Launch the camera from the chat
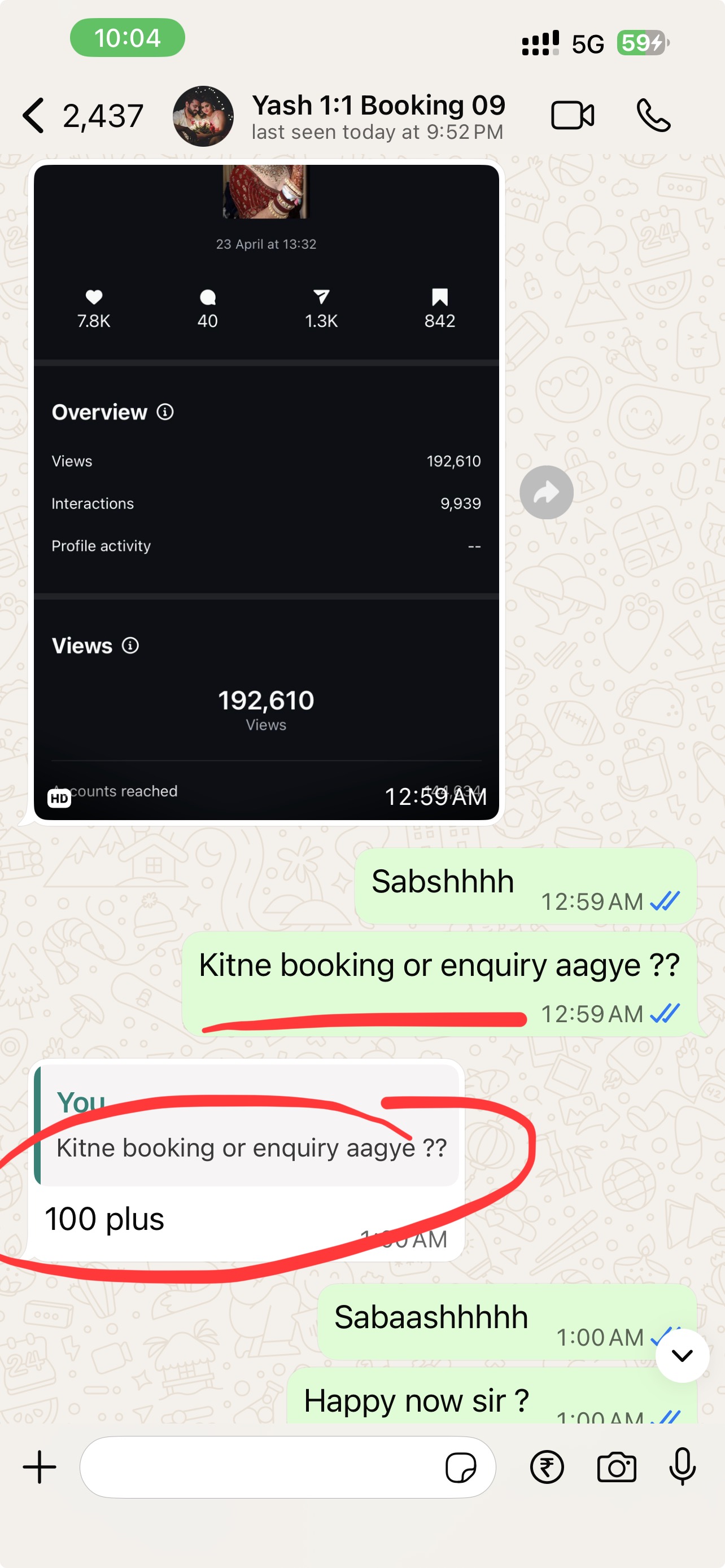The height and width of the screenshot is (1568, 725). tap(616, 1467)
